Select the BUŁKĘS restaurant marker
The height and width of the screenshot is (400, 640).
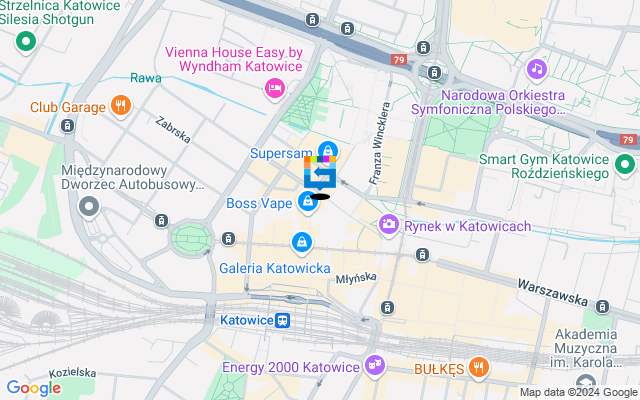point(479,368)
